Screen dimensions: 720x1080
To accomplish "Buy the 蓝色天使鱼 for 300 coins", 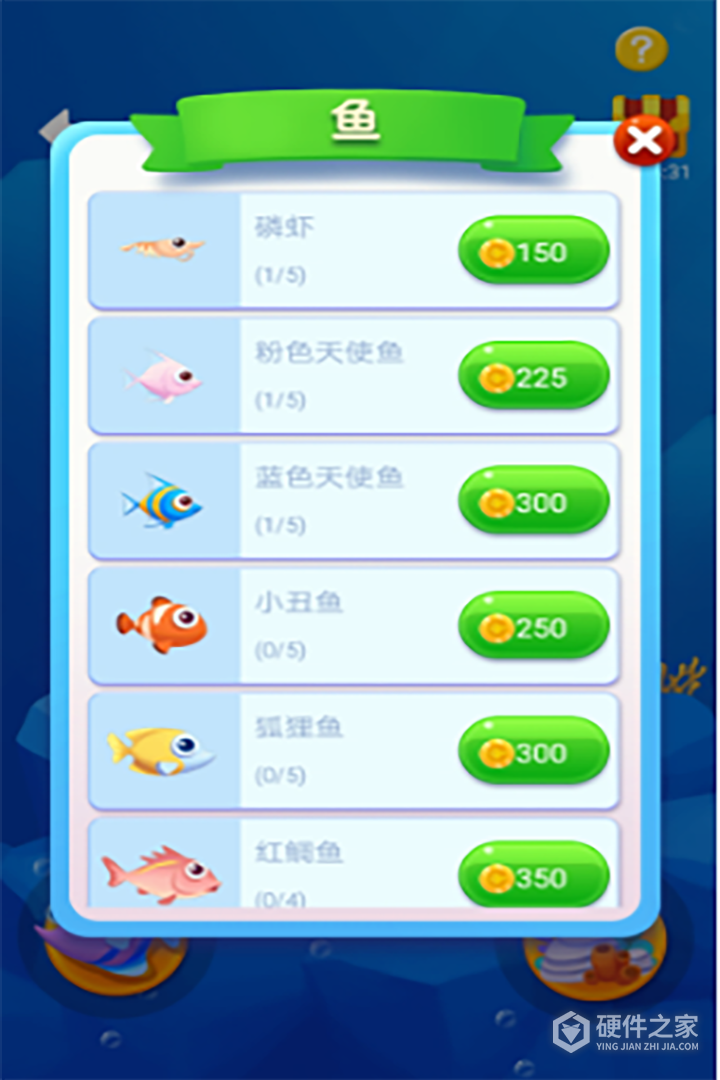I will pos(533,502).
